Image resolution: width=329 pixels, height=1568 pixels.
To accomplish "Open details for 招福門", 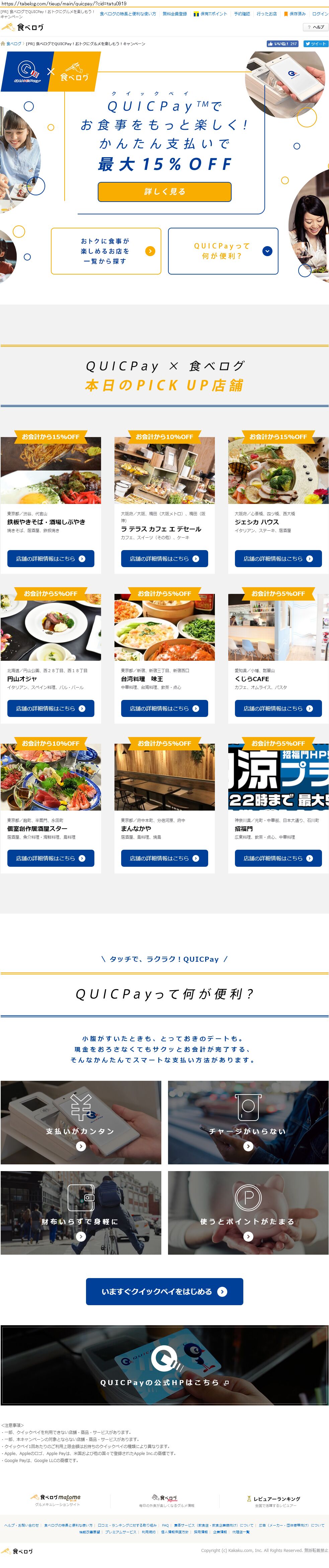I will [x=278, y=858].
